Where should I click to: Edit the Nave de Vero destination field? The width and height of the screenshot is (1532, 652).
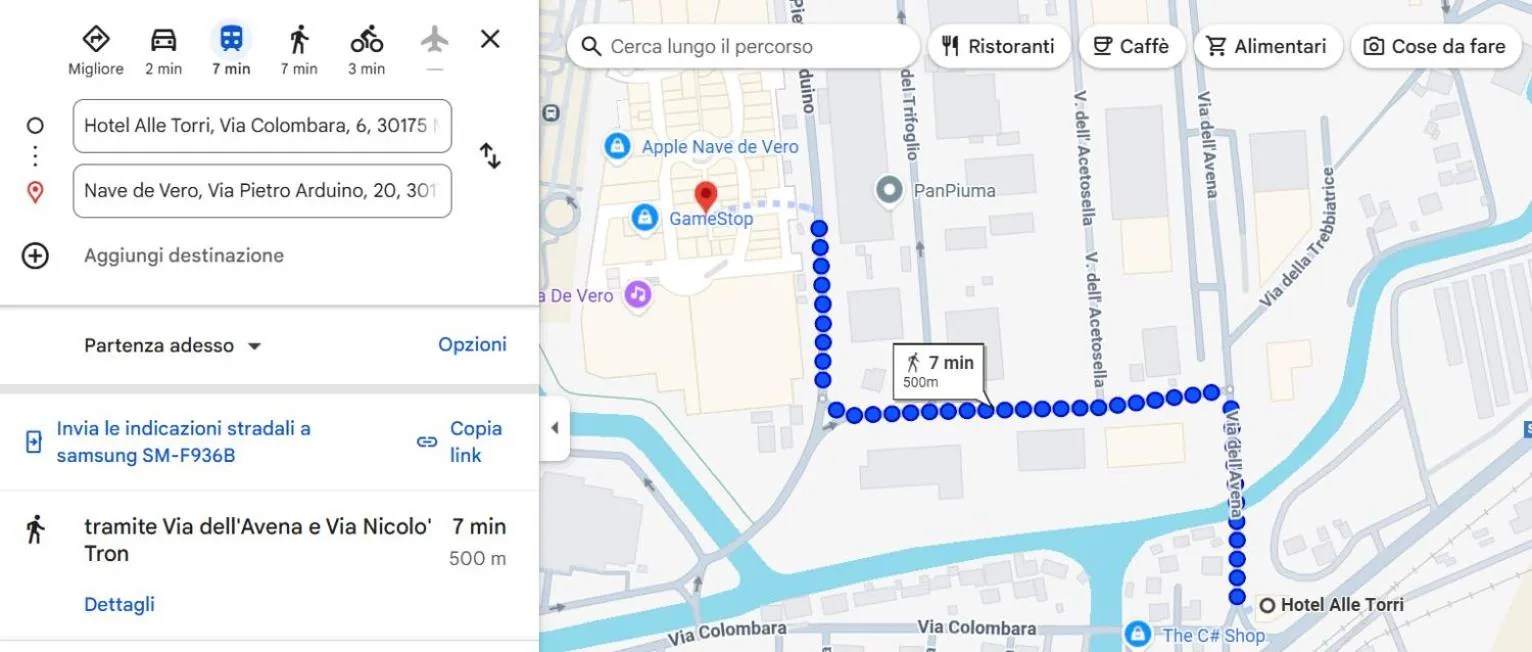[262, 191]
